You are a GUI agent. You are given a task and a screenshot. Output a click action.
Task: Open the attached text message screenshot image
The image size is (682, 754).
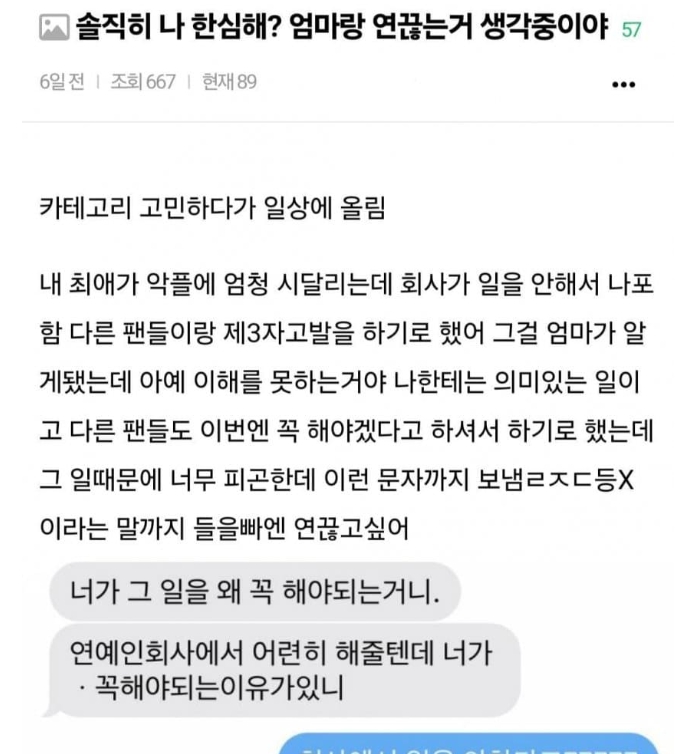click(340, 650)
